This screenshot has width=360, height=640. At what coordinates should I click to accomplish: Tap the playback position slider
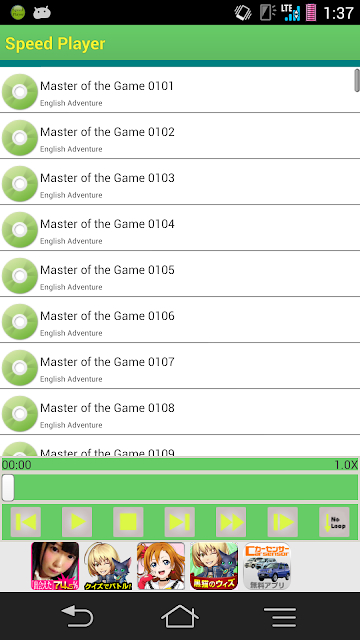click(x=180, y=487)
